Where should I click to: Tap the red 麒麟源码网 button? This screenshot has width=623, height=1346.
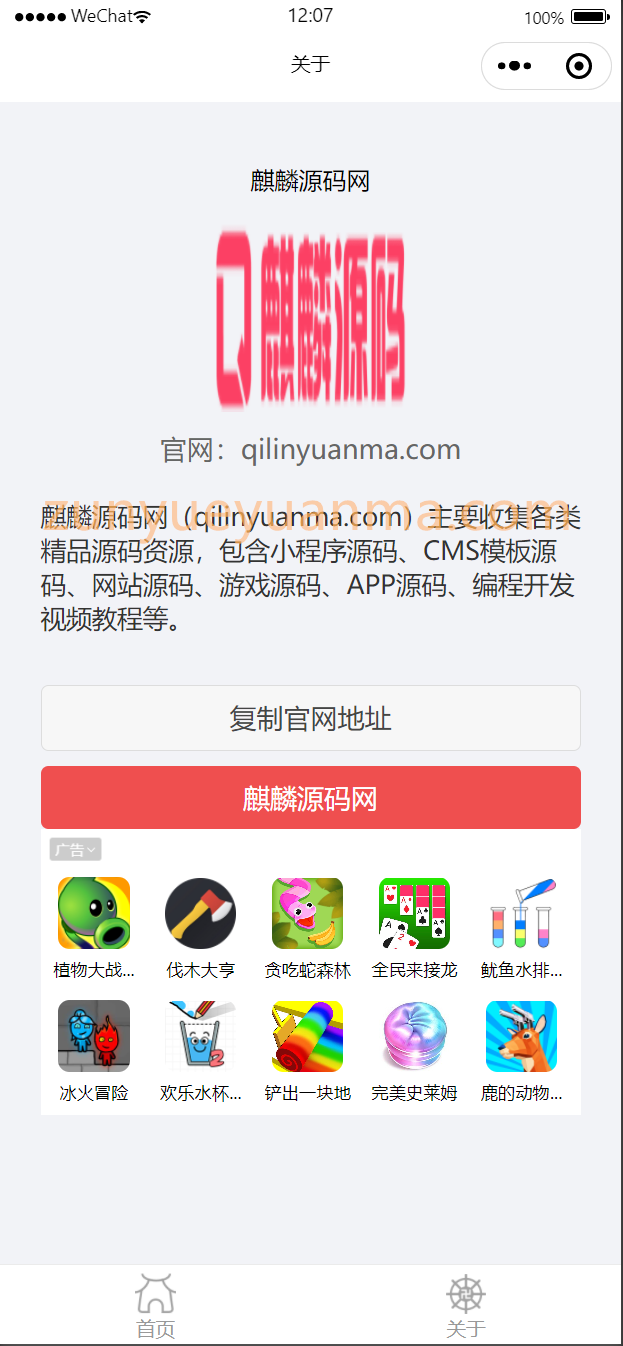tap(310, 798)
